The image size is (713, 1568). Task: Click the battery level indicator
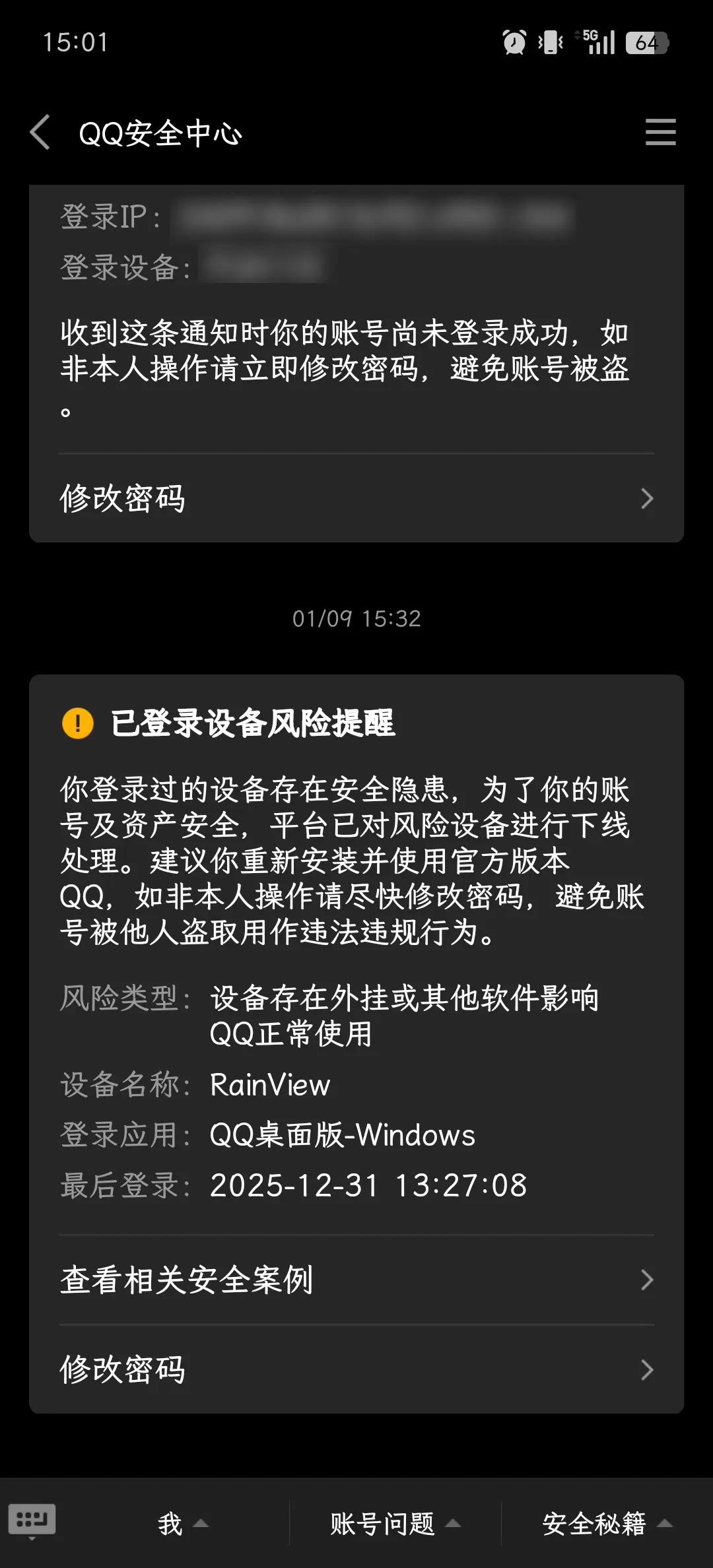(648, 42)
